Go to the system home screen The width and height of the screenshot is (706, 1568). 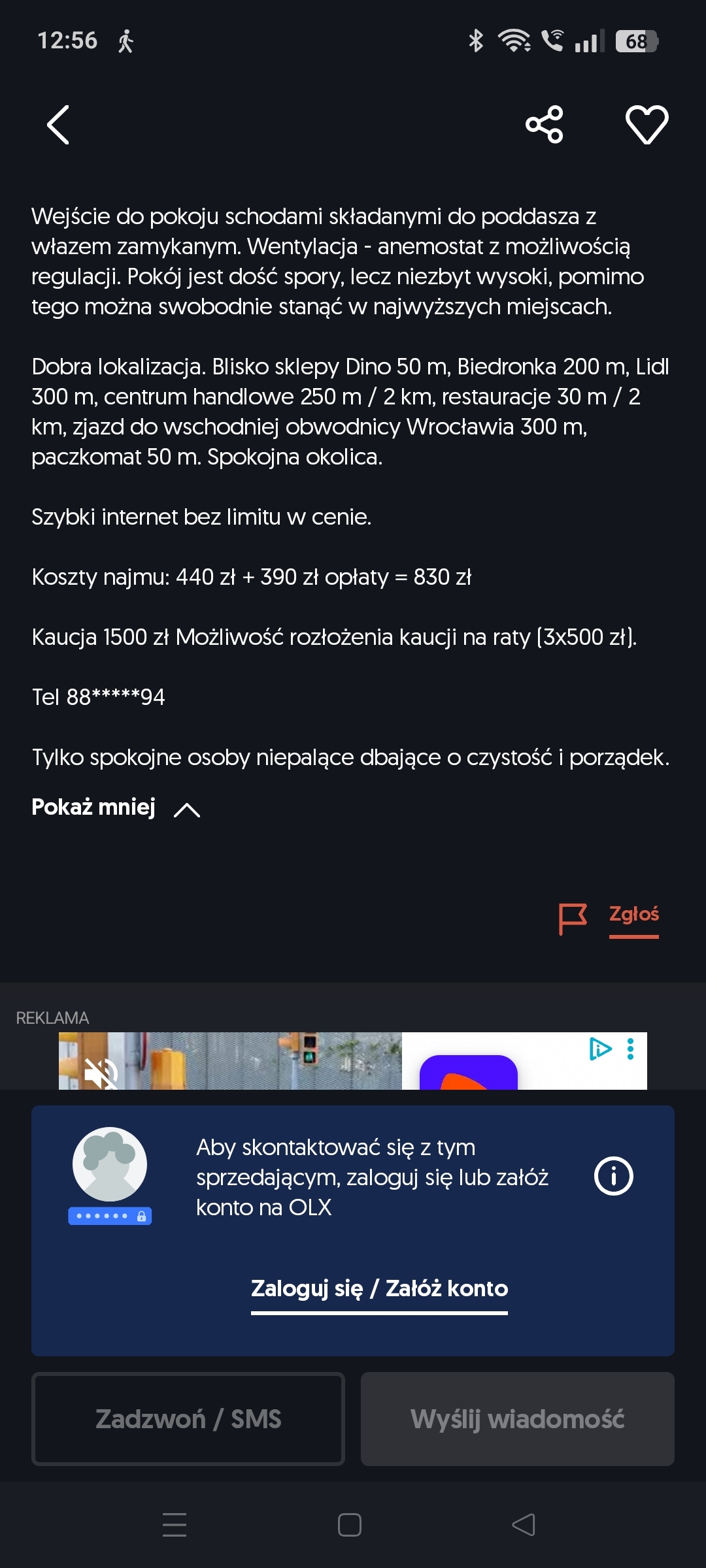pos(350,1525)
